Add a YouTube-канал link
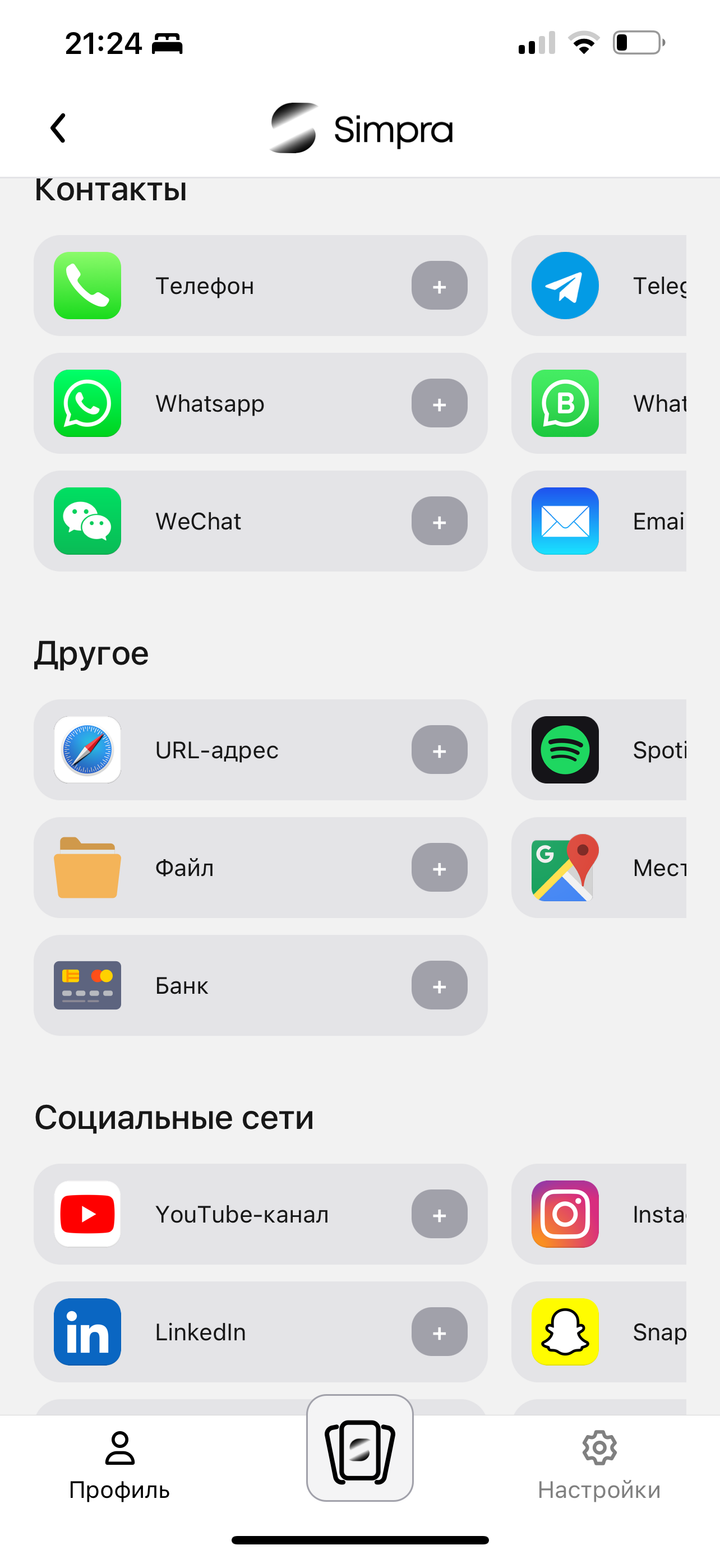This screenshot has height=1558, width=720. click(439, 1215)
